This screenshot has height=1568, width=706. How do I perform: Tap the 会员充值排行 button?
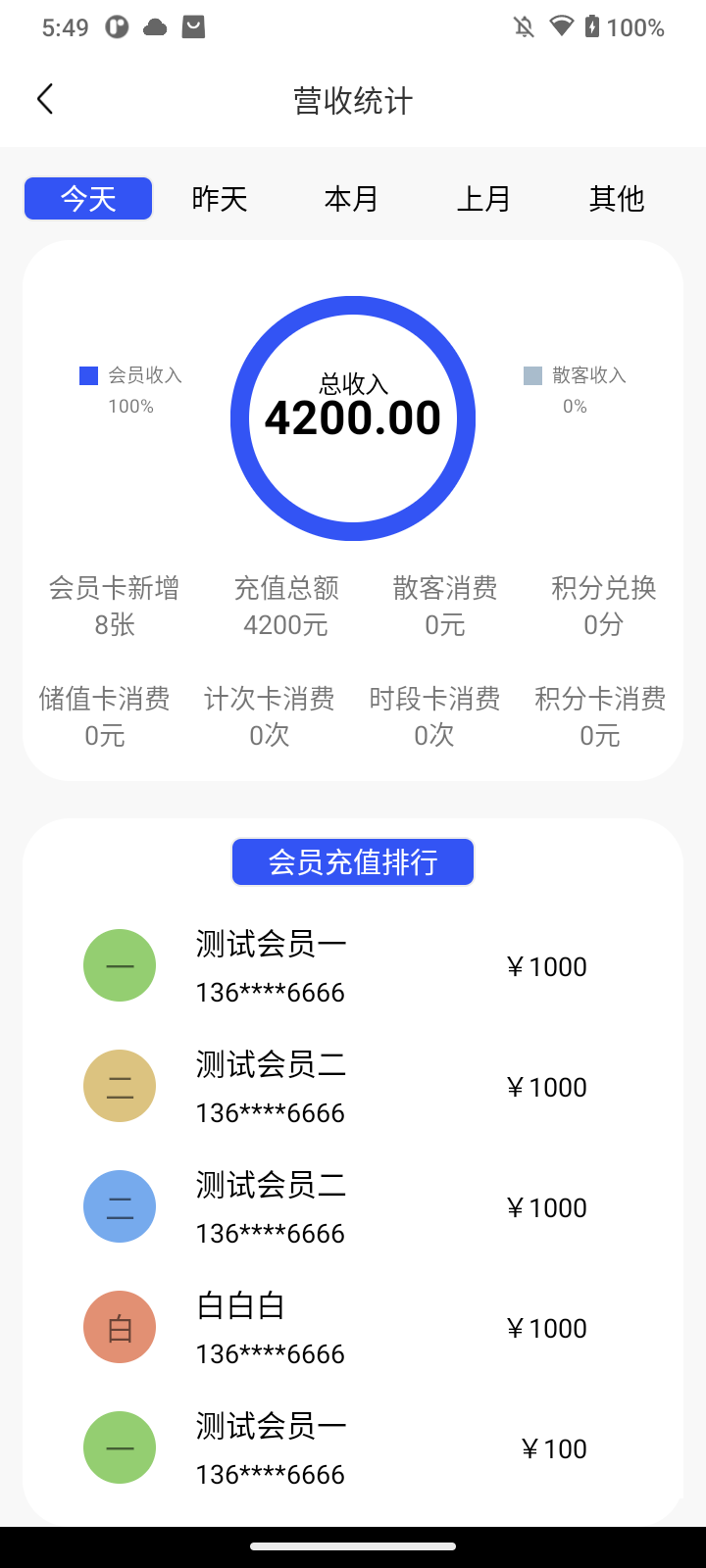[353, 862]
